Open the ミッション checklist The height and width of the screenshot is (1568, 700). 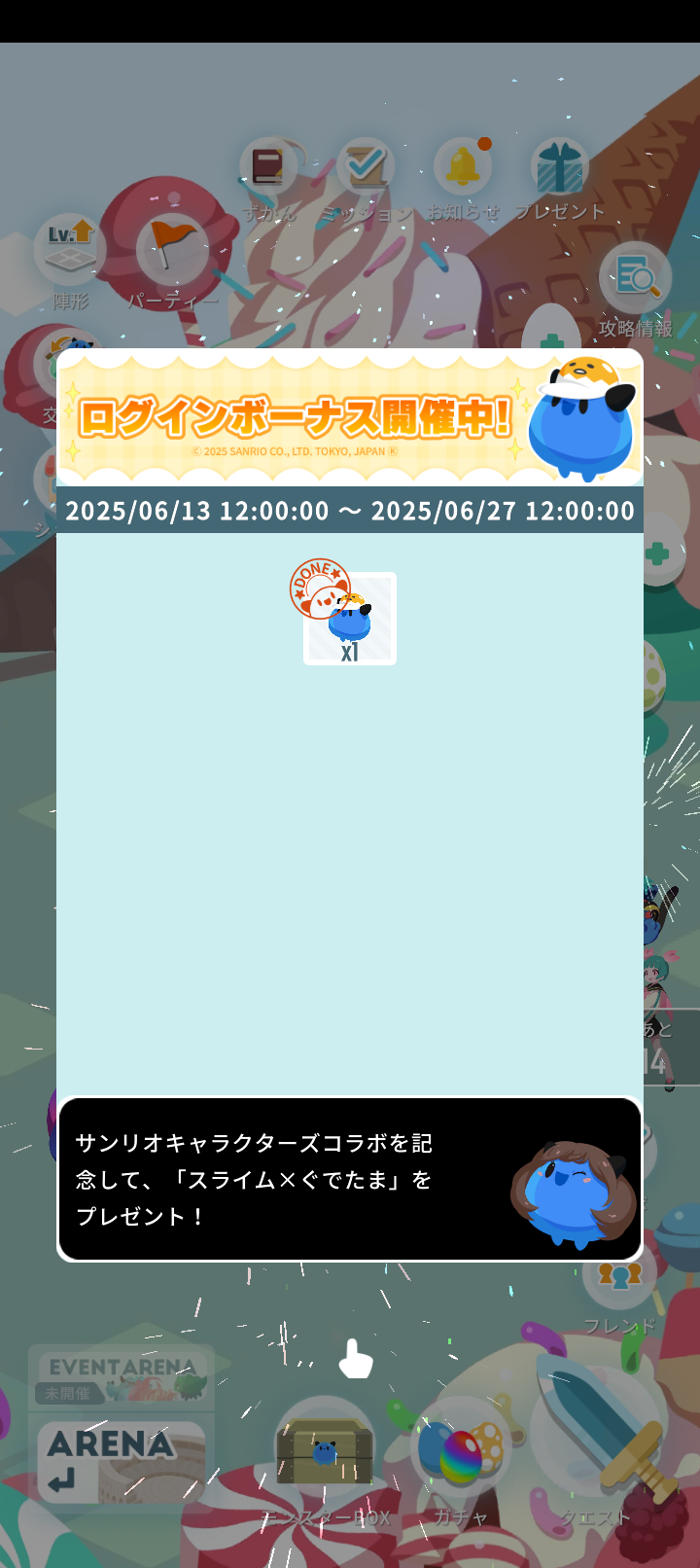pos(366,168)
